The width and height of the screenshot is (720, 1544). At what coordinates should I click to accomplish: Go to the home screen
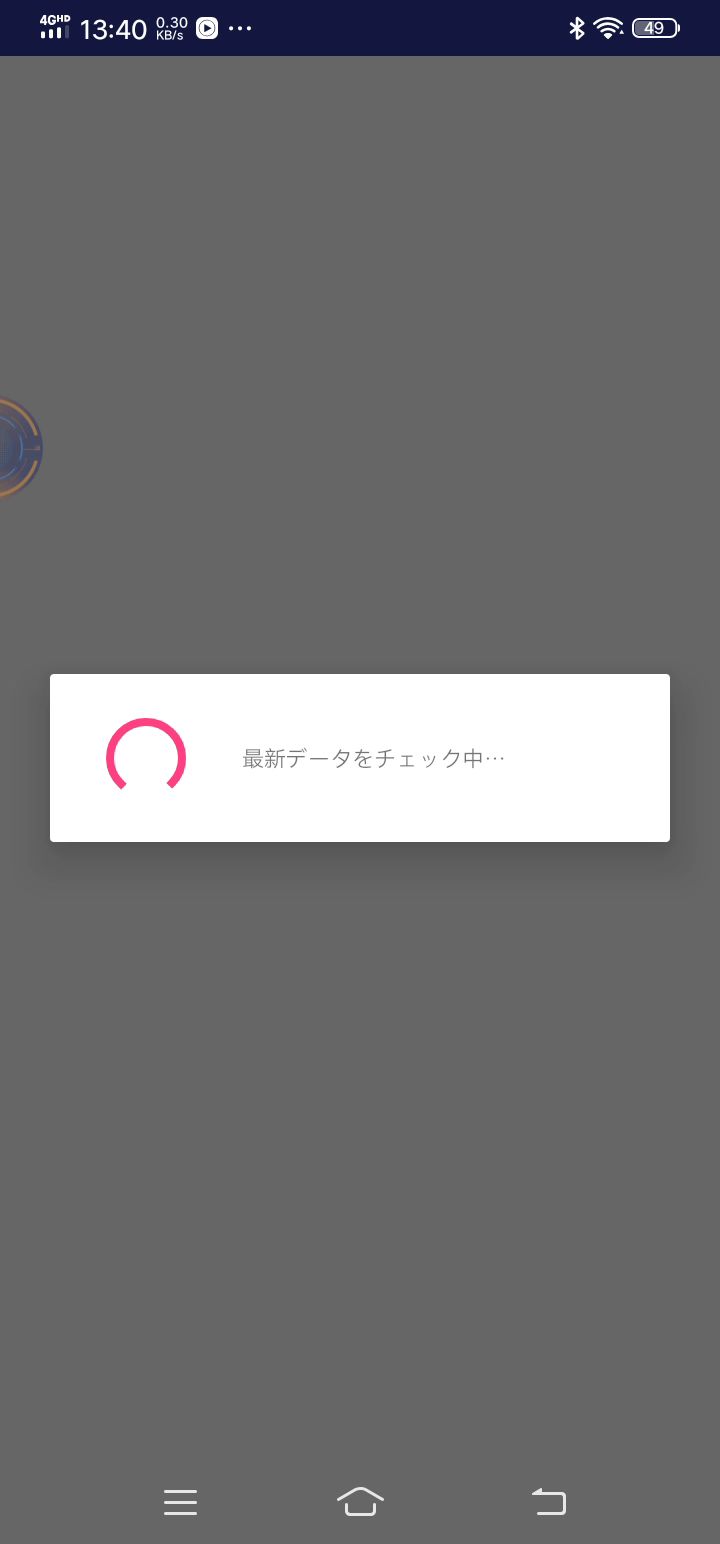pos(360,1501)
